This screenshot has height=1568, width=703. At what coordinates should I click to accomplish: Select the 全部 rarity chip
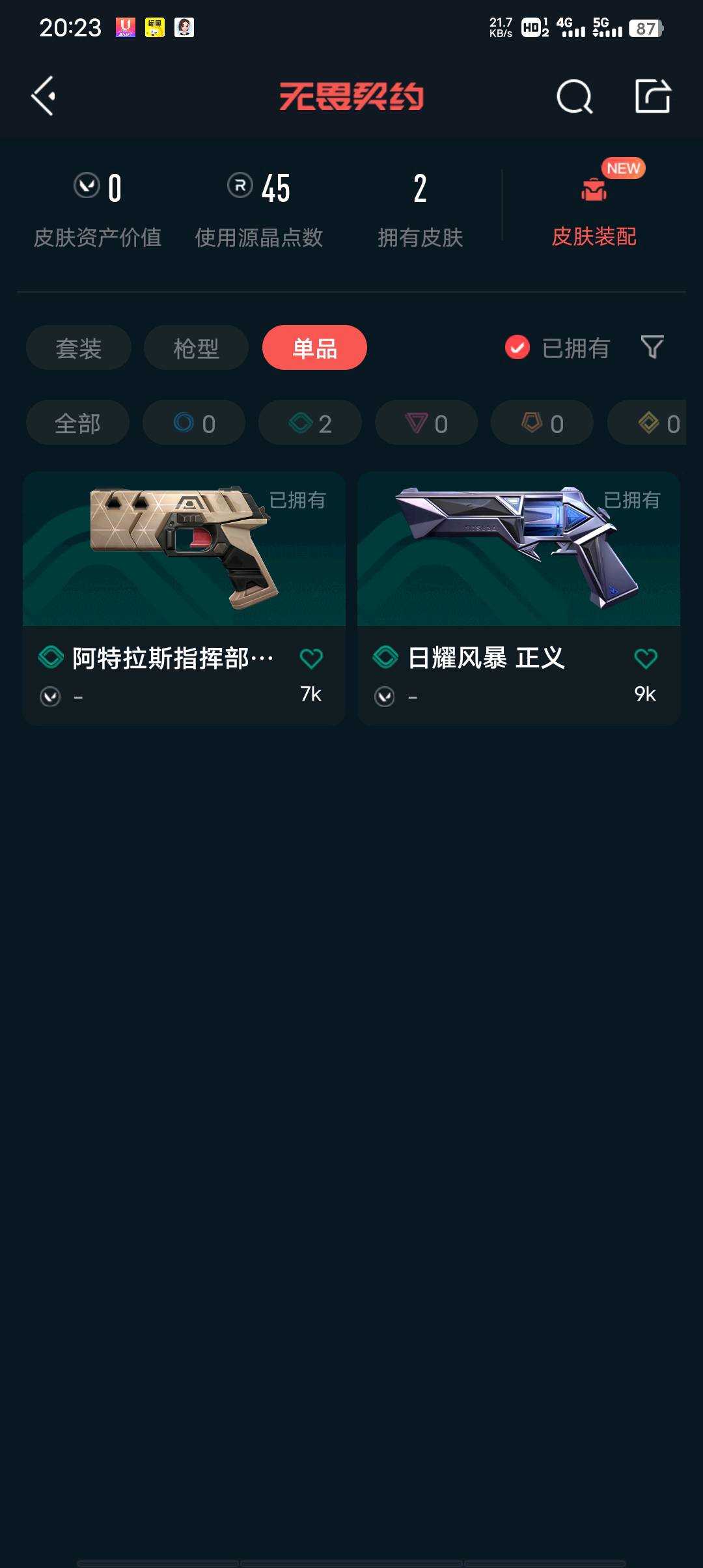tap(77, 423)
